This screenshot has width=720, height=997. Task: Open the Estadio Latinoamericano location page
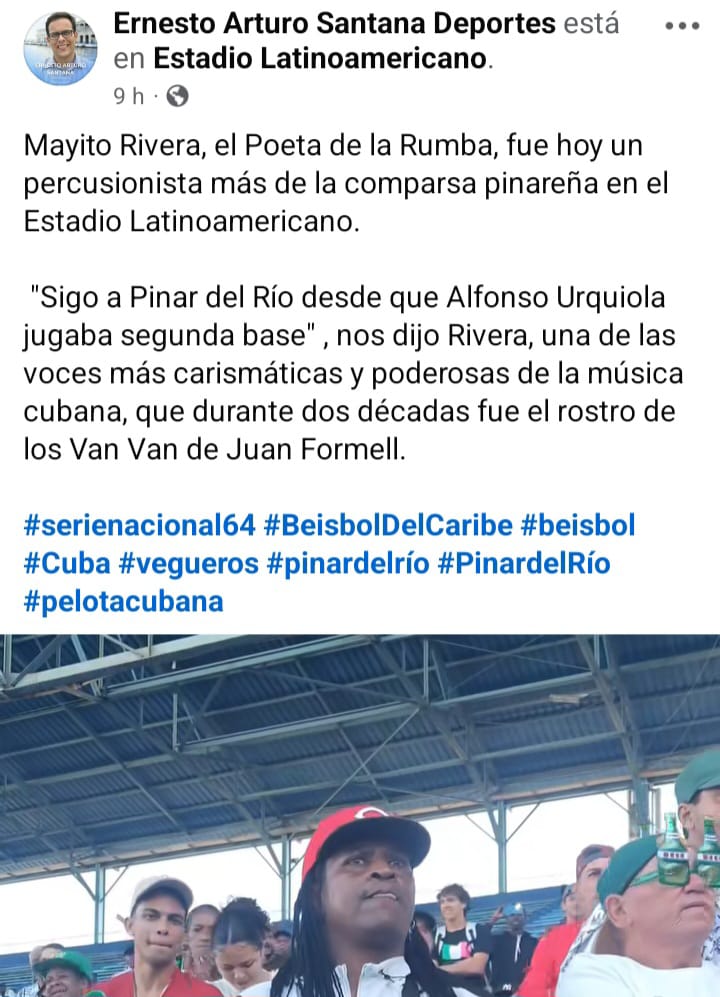coord(317,59)
